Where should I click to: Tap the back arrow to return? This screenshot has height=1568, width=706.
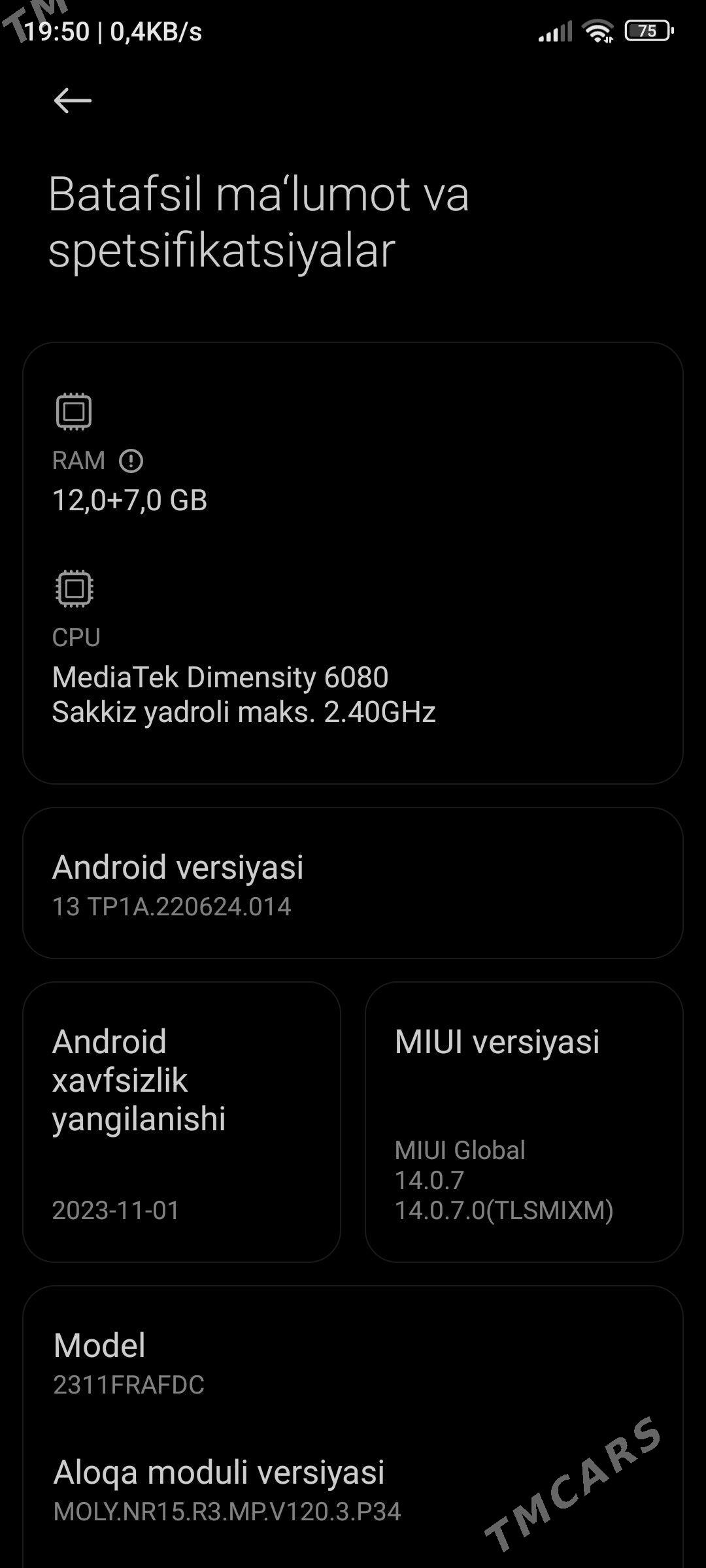pos(74,99)
